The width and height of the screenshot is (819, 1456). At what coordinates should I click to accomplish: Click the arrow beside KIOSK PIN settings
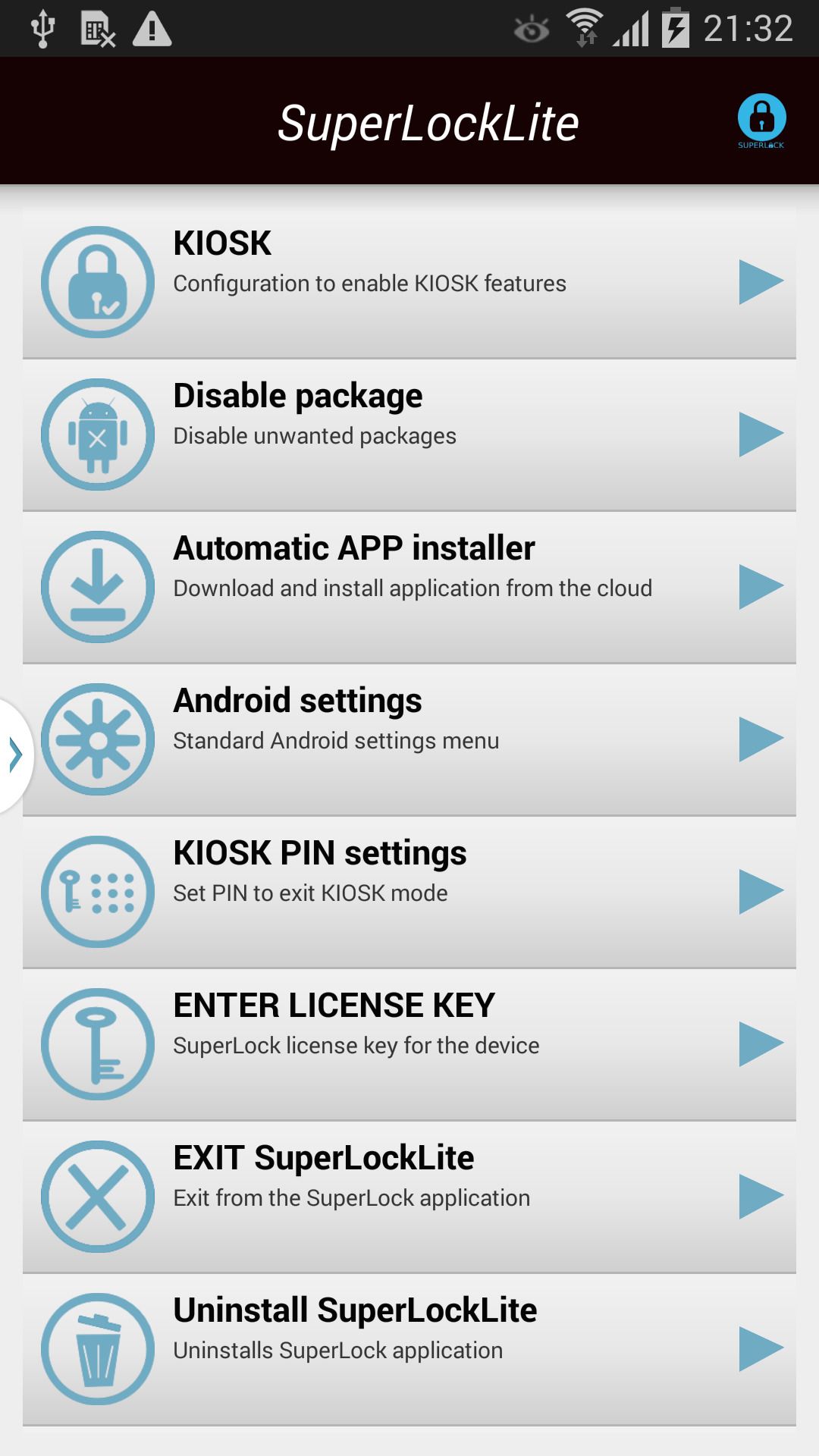click(762, 892)
